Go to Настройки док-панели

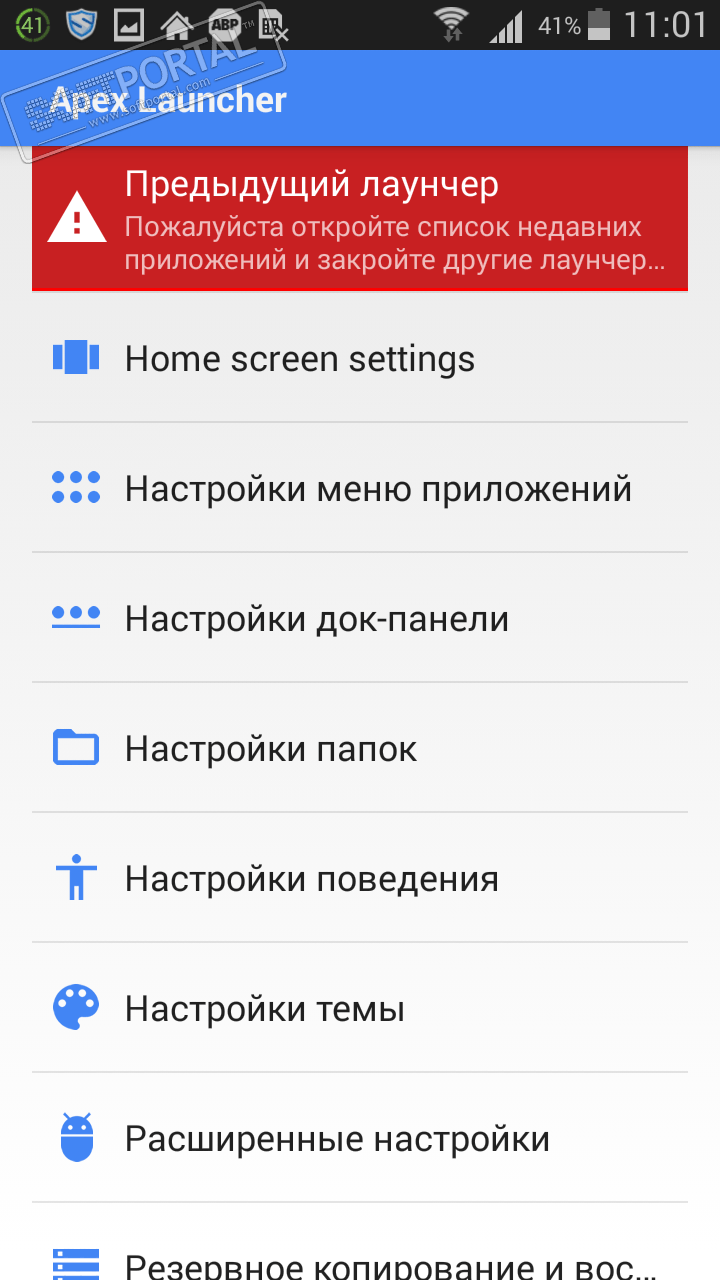coord(360,618)
